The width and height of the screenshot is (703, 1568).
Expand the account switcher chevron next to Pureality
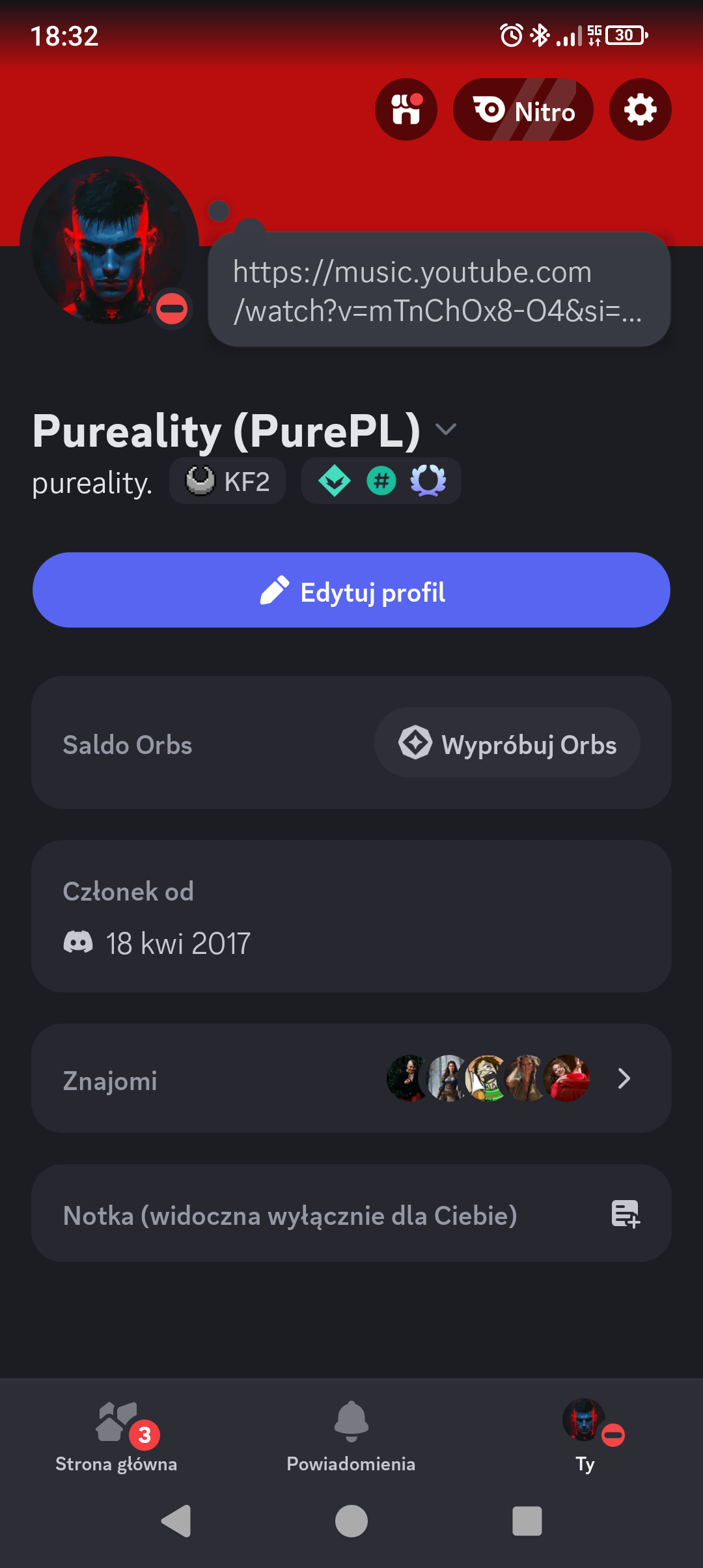pyautogui.click(x=446, y=429)
